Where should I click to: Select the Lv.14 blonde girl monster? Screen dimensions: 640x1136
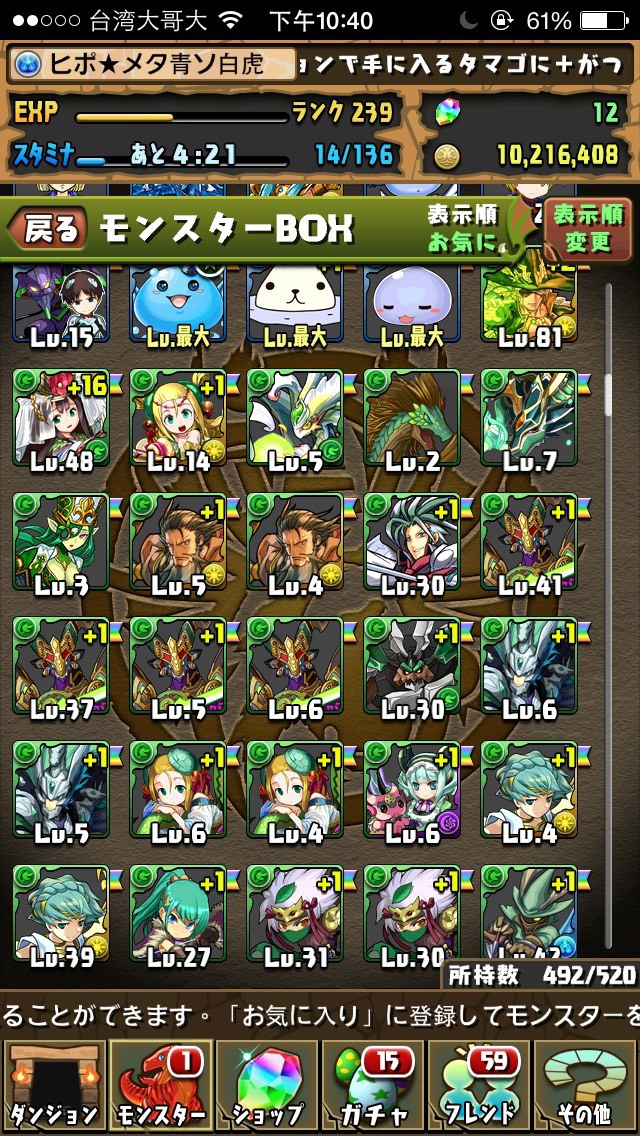(178, 418)
